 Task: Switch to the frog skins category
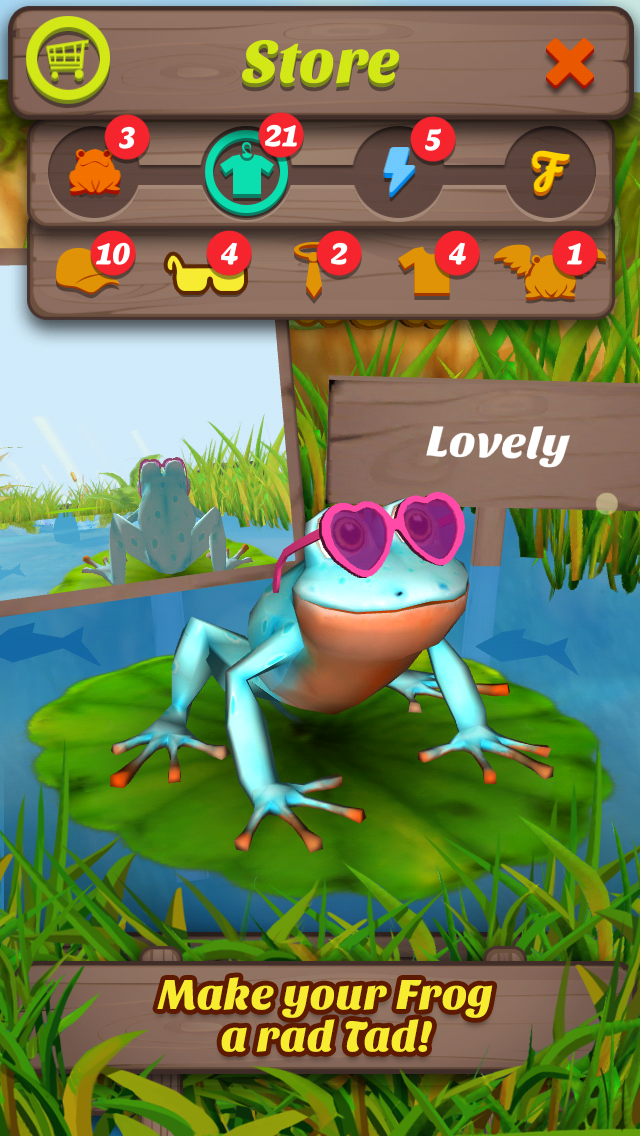(x=94, y=172)
